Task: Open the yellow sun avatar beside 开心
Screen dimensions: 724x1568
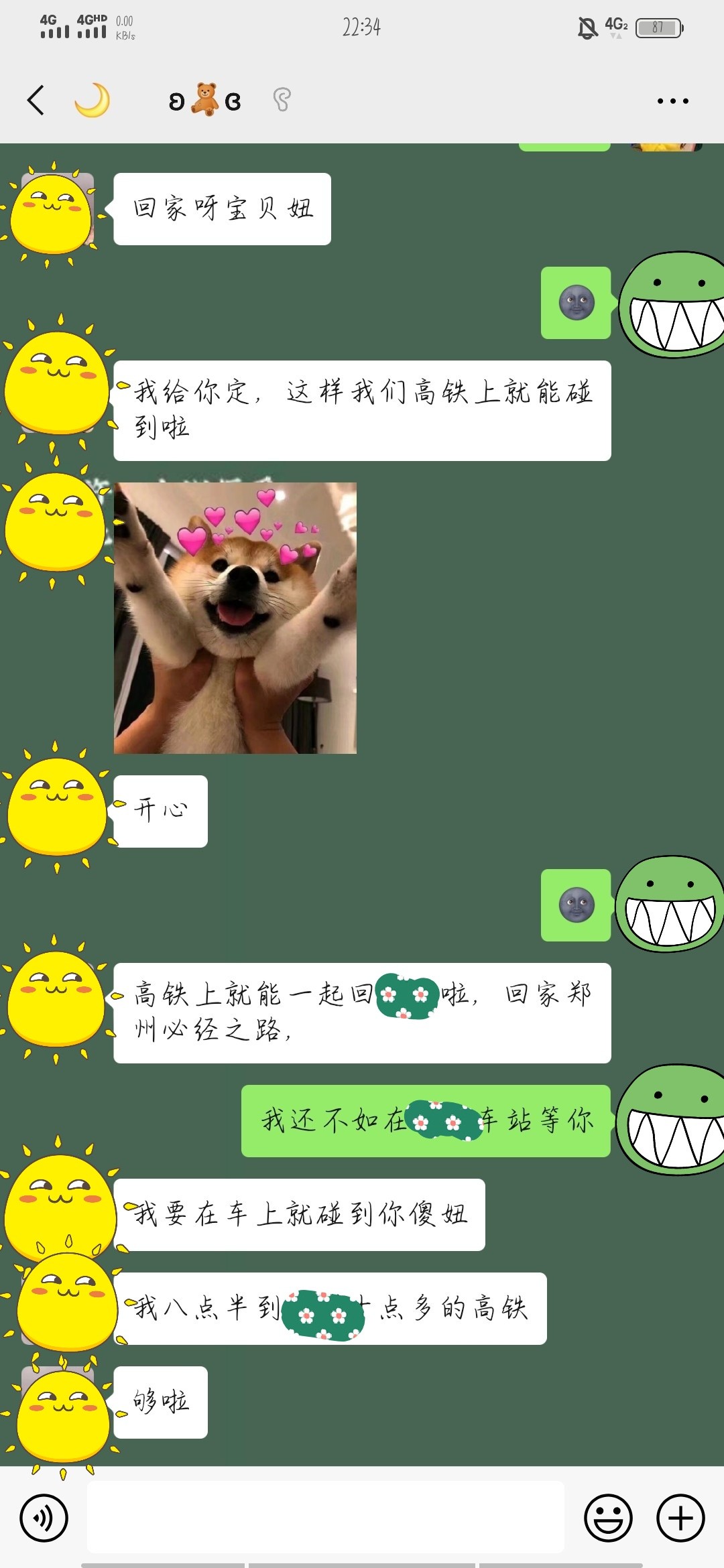Action: tap(56, 807)
